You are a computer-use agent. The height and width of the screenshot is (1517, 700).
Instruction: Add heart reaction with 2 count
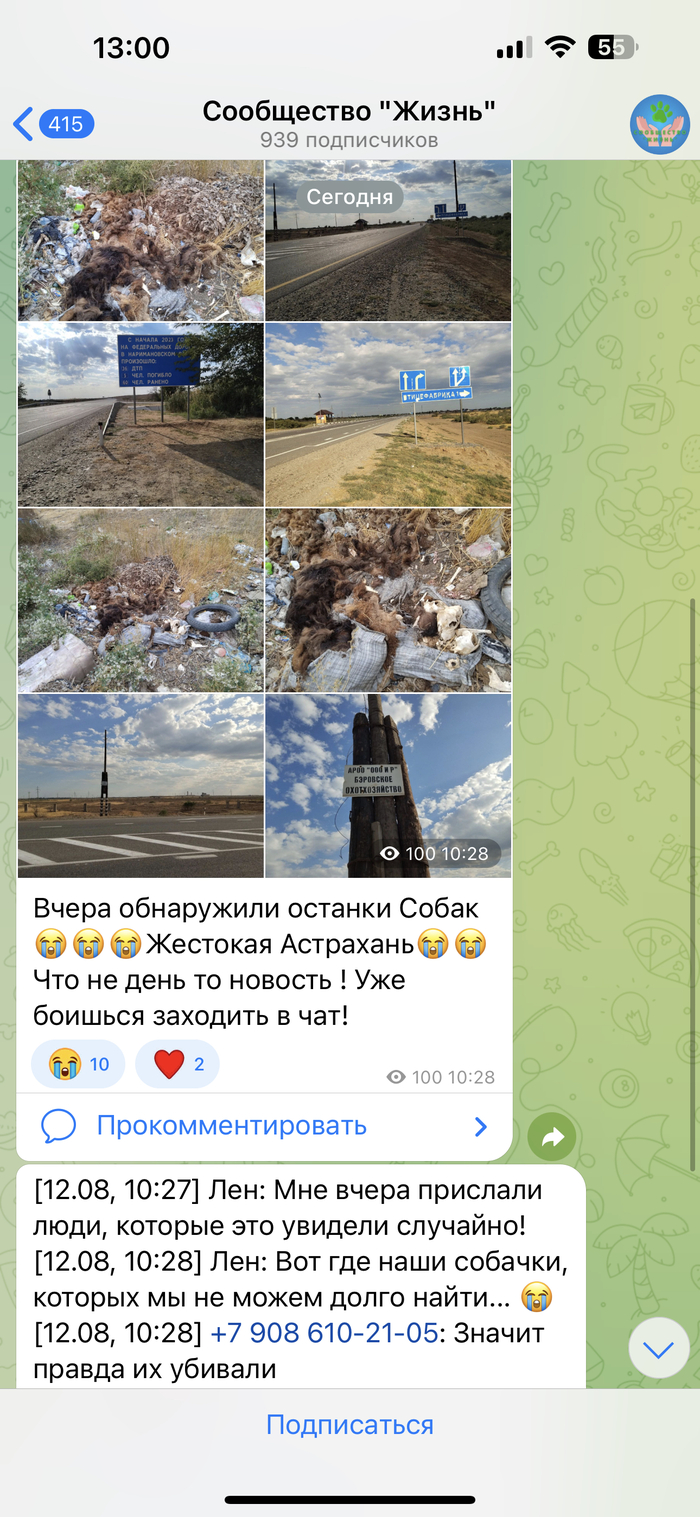tap(178, 1064)
